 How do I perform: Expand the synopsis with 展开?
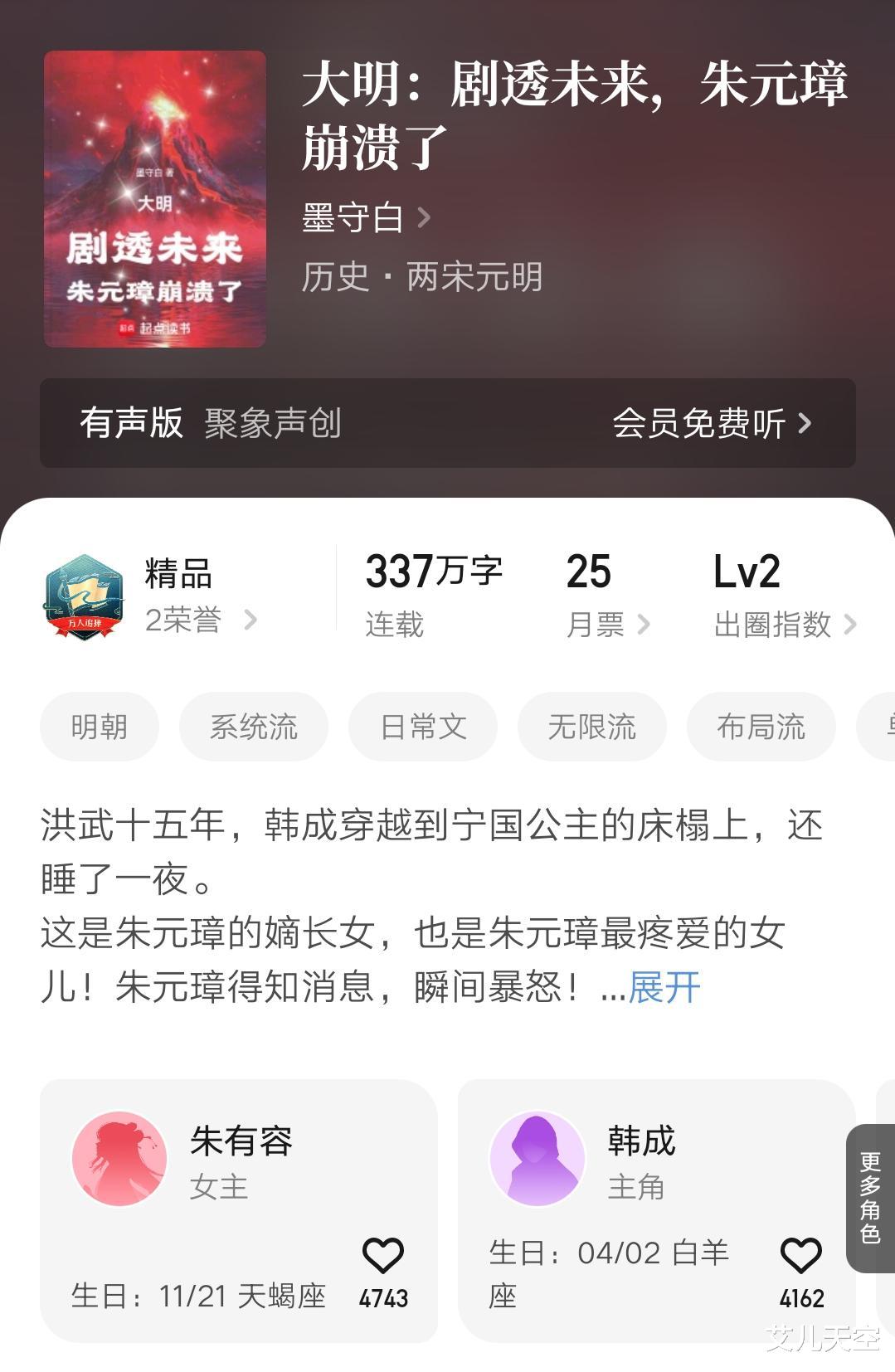coord(664,987)
